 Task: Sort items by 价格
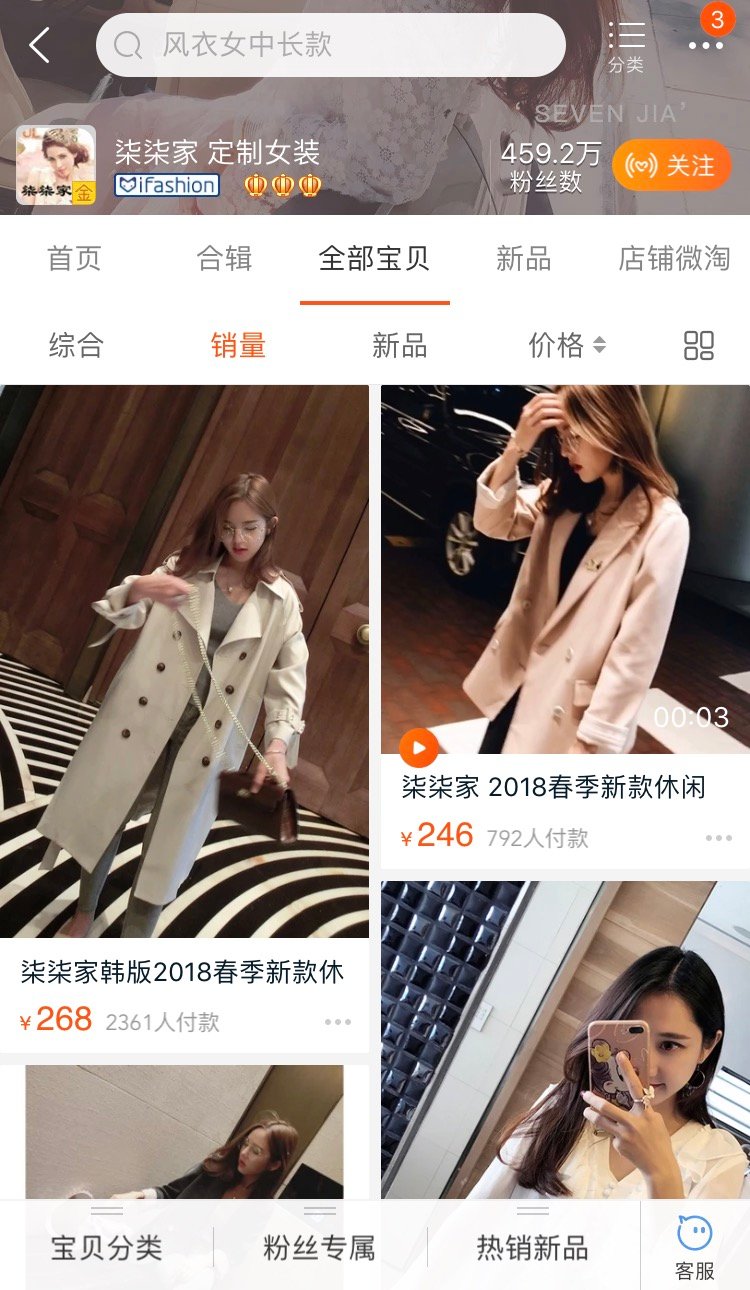[566, 346]
